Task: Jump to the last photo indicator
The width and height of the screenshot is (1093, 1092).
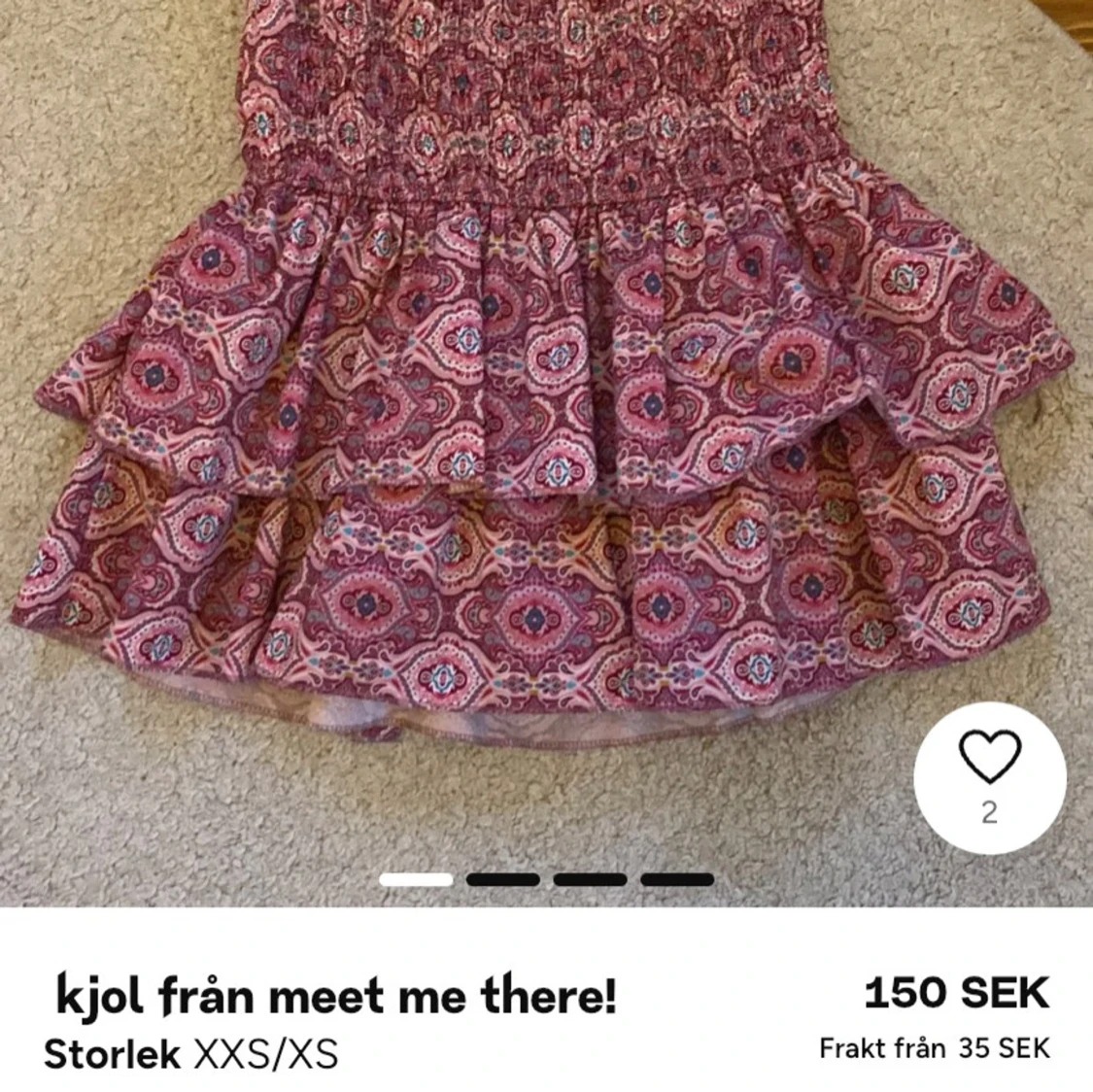Action: point(677,880)
